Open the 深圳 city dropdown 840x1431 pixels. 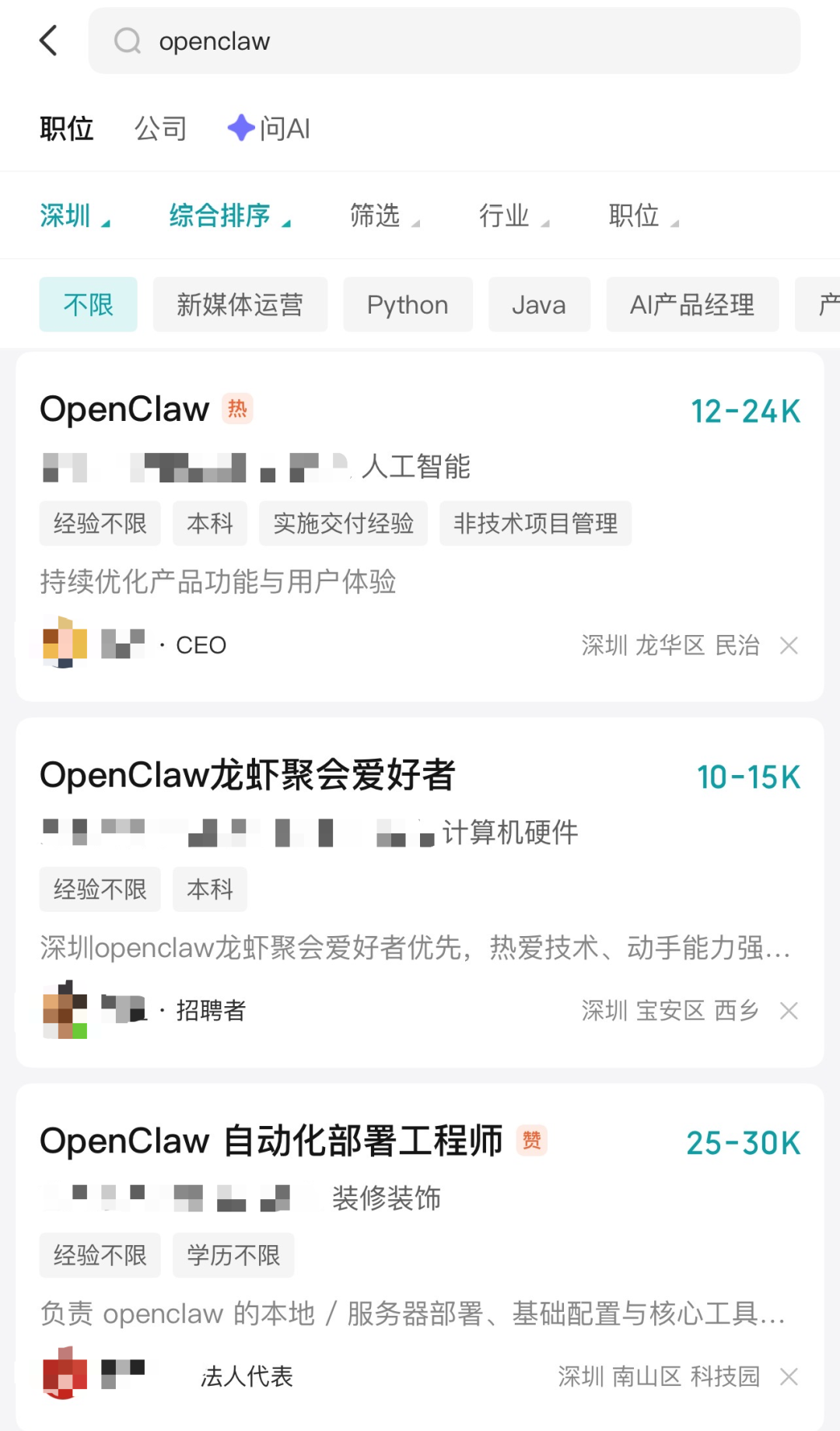pyautogui.click(x=74, y=216)
